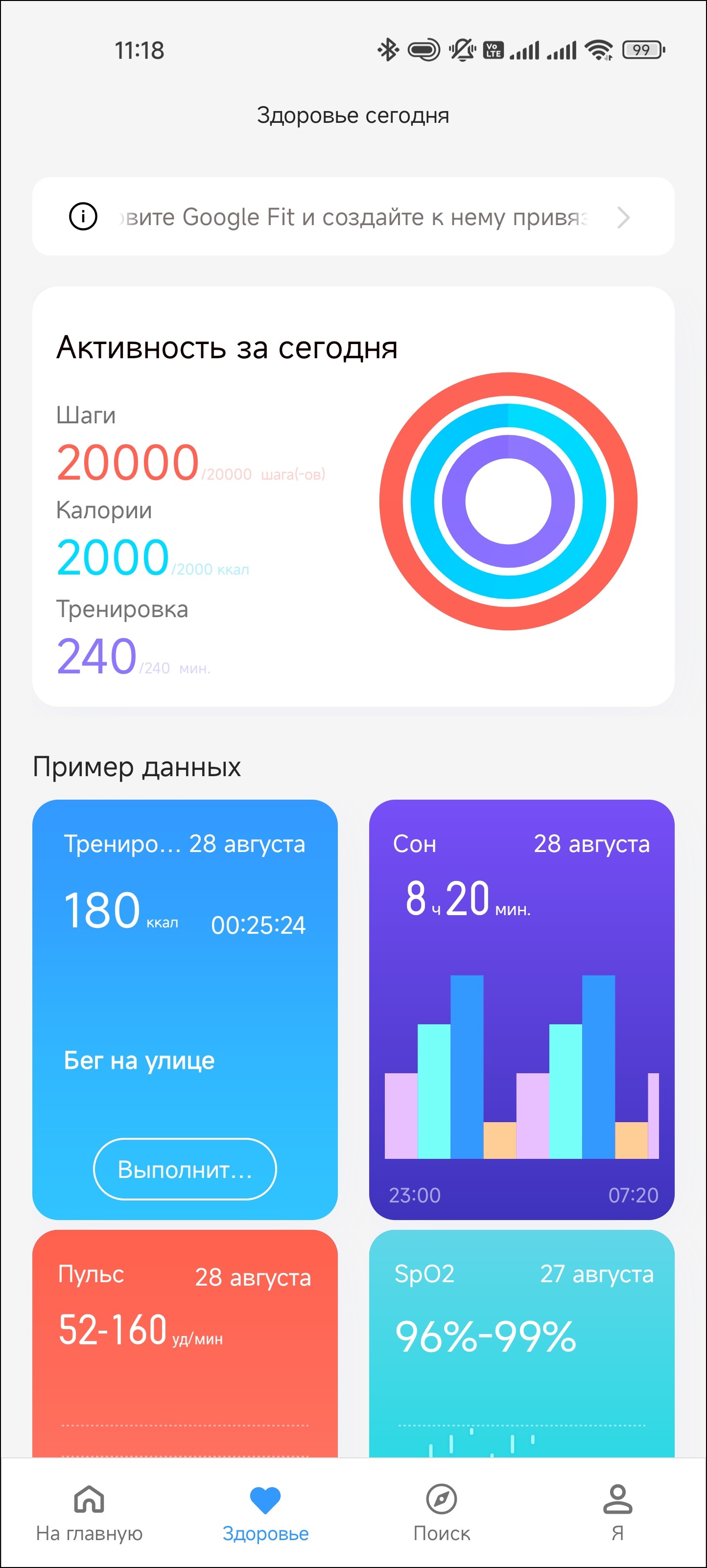
Task: Open the Google Fit linking banner
Action: pyautogui.click(x=353, y=217)
